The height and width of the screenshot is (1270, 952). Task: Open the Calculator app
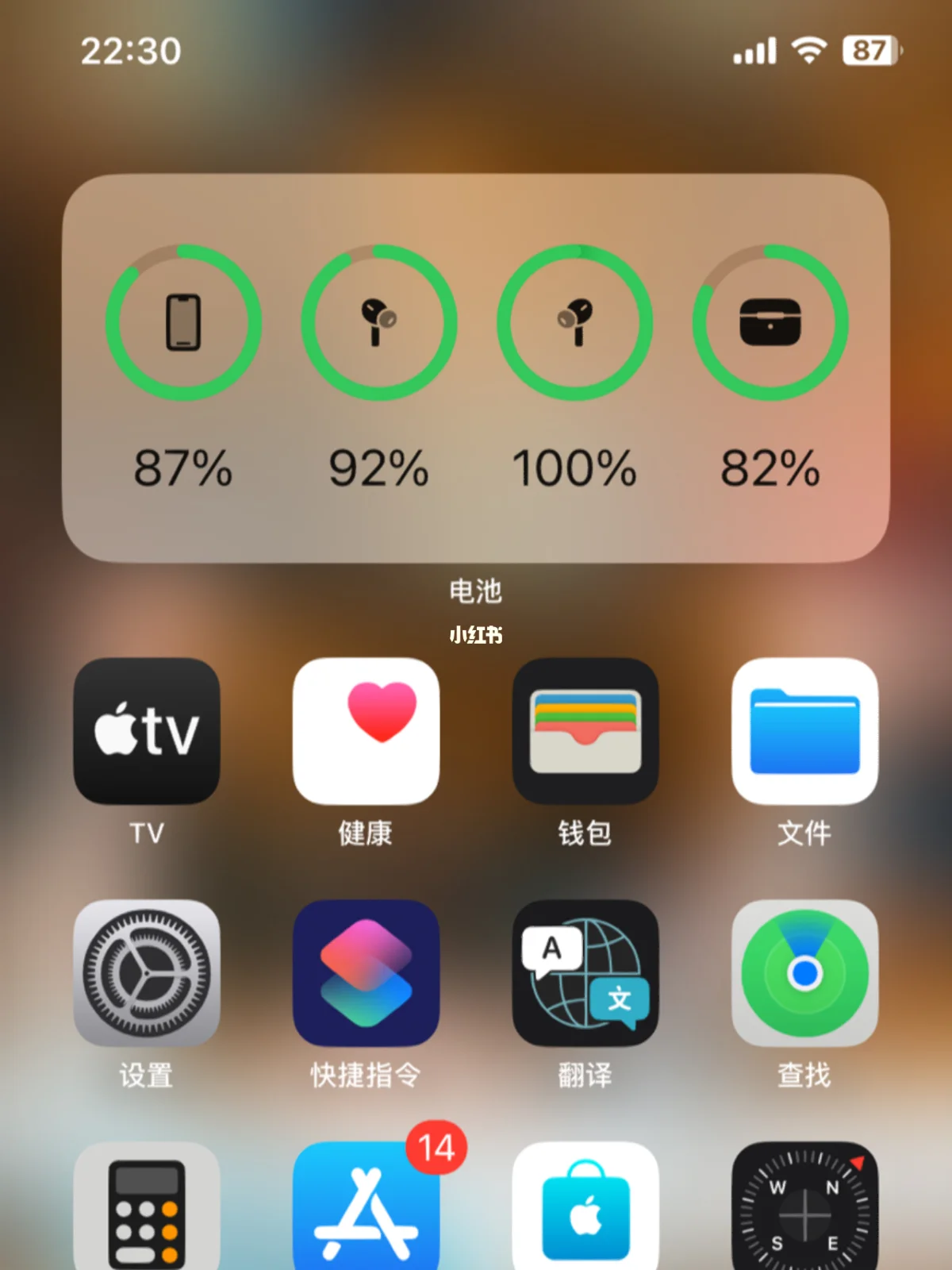tap(147, 1210)
